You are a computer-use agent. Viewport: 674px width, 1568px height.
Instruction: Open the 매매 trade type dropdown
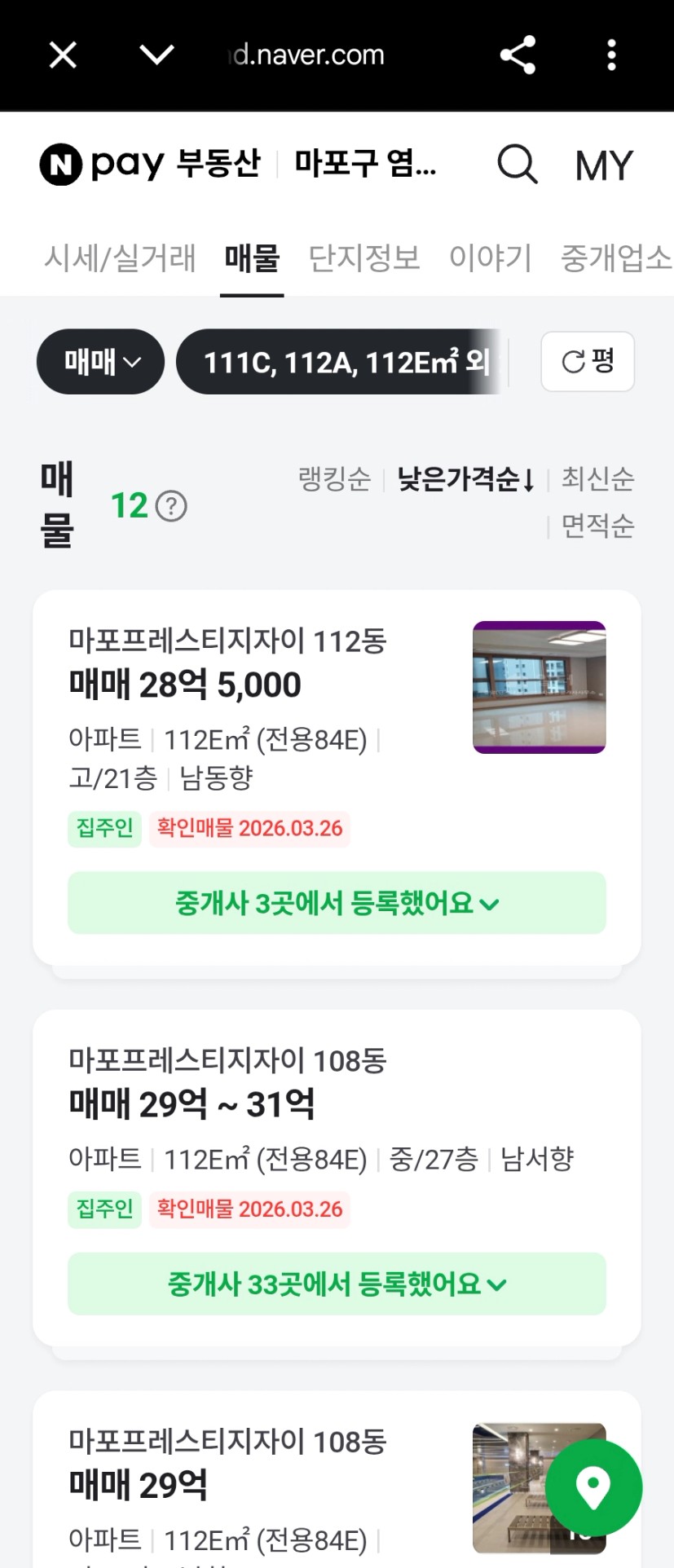101,362
